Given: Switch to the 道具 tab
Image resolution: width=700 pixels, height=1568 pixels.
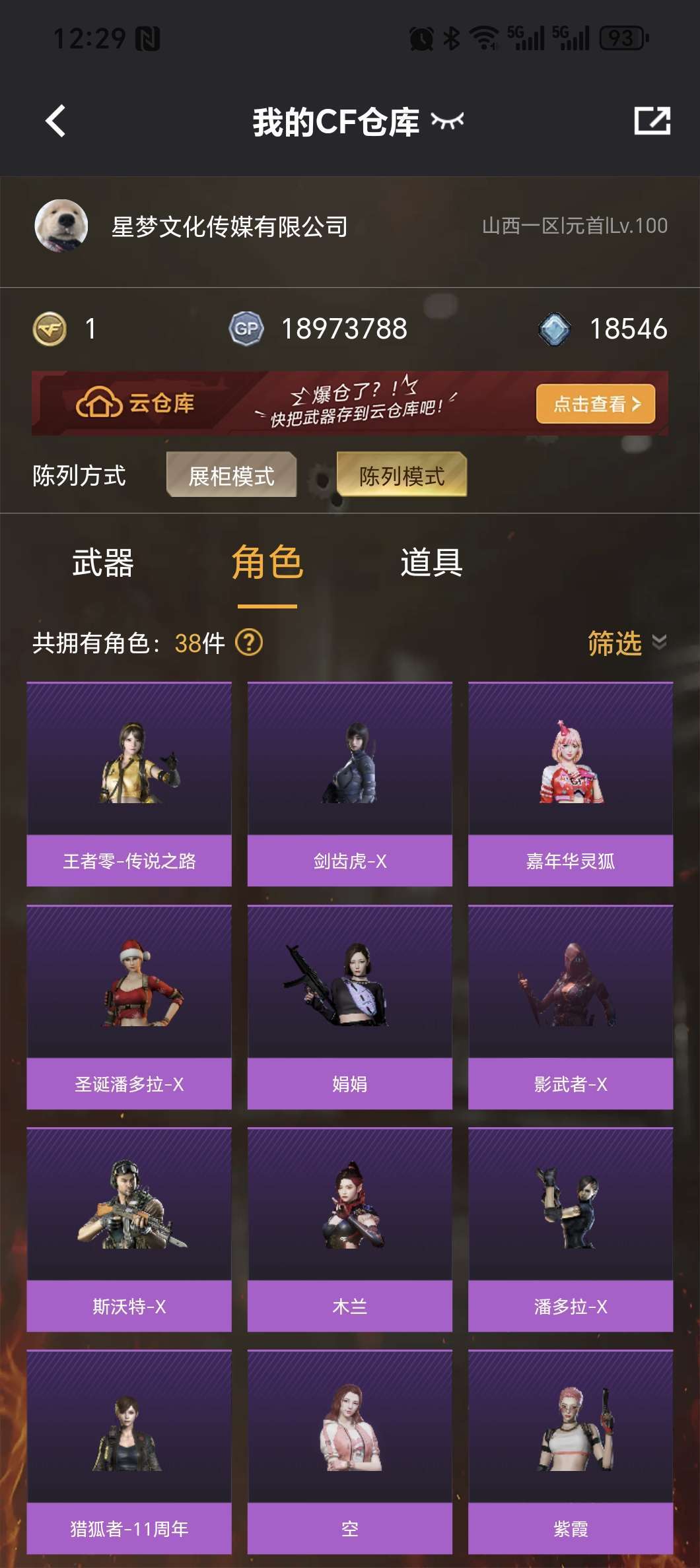Looking at the screenshot, I should click(x=431, y=563).
